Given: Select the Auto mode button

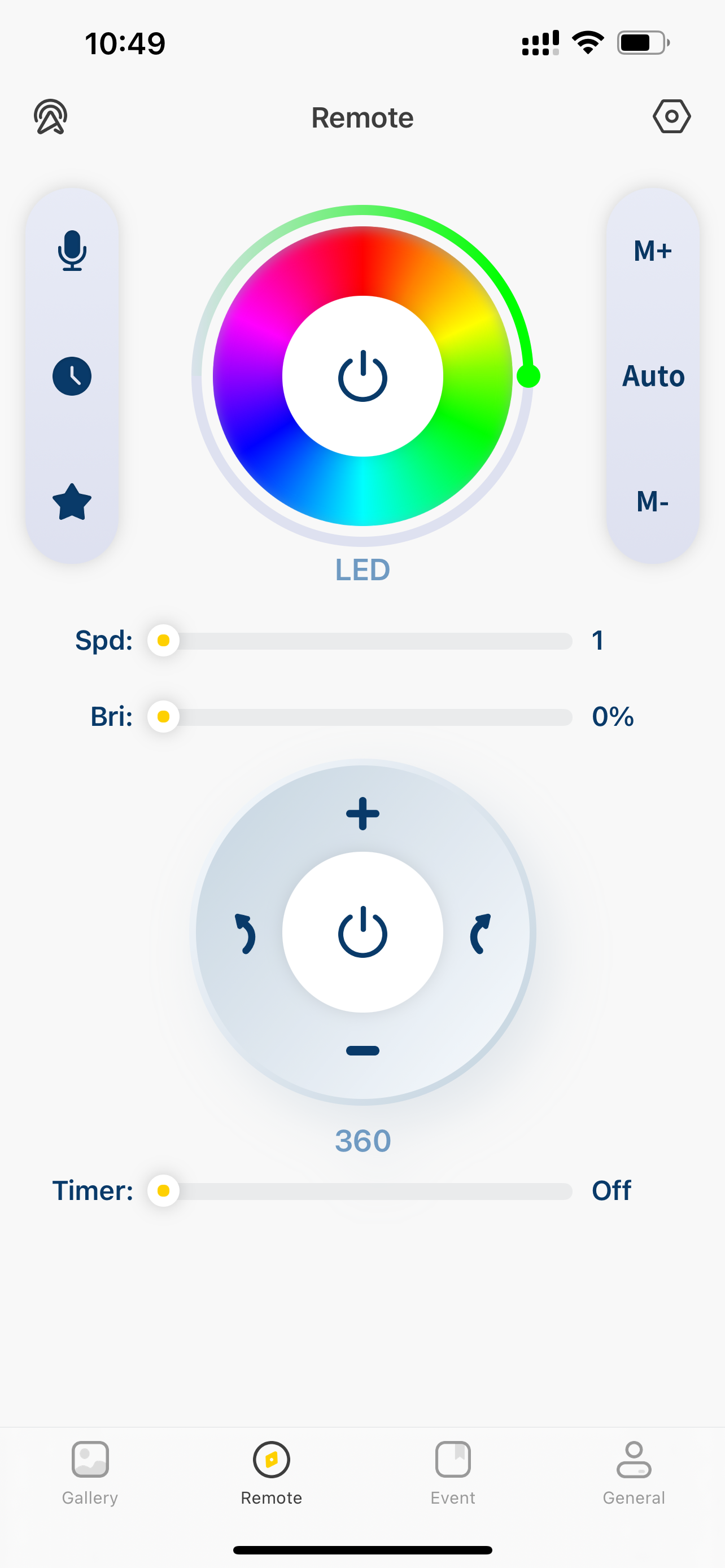Looking at the screenshot, I should pyautogui.click(x=653, y=376).
